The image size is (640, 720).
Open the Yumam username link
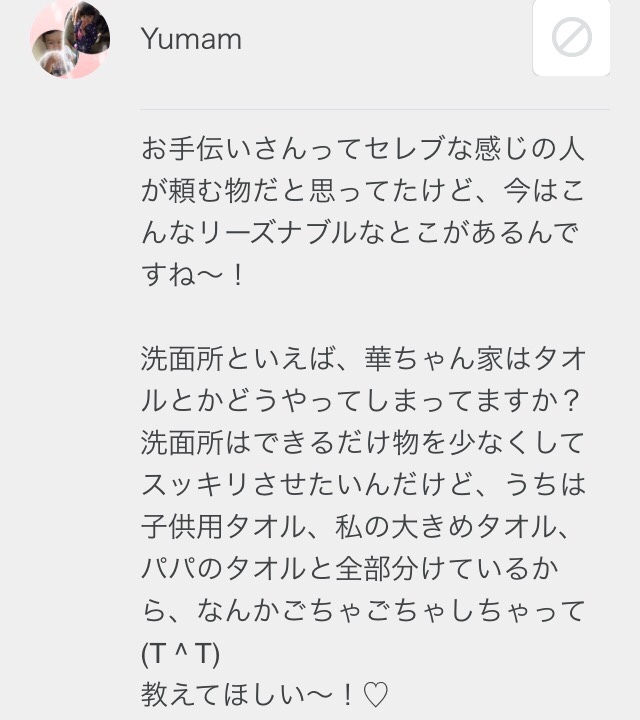click(191, 39)
